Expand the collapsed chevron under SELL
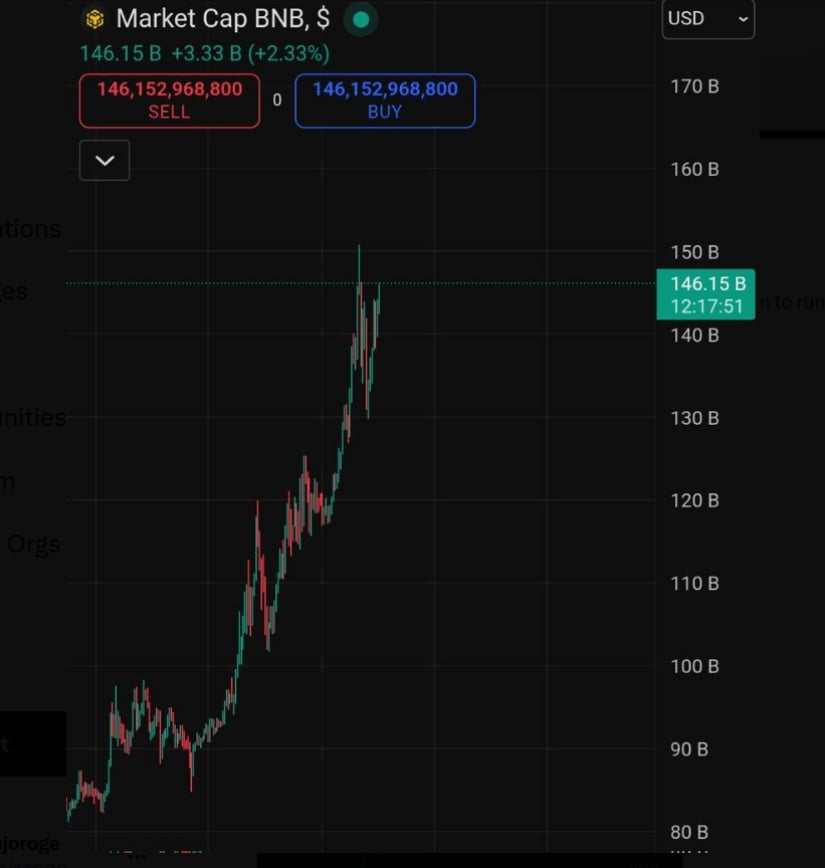 coord(104,161)
